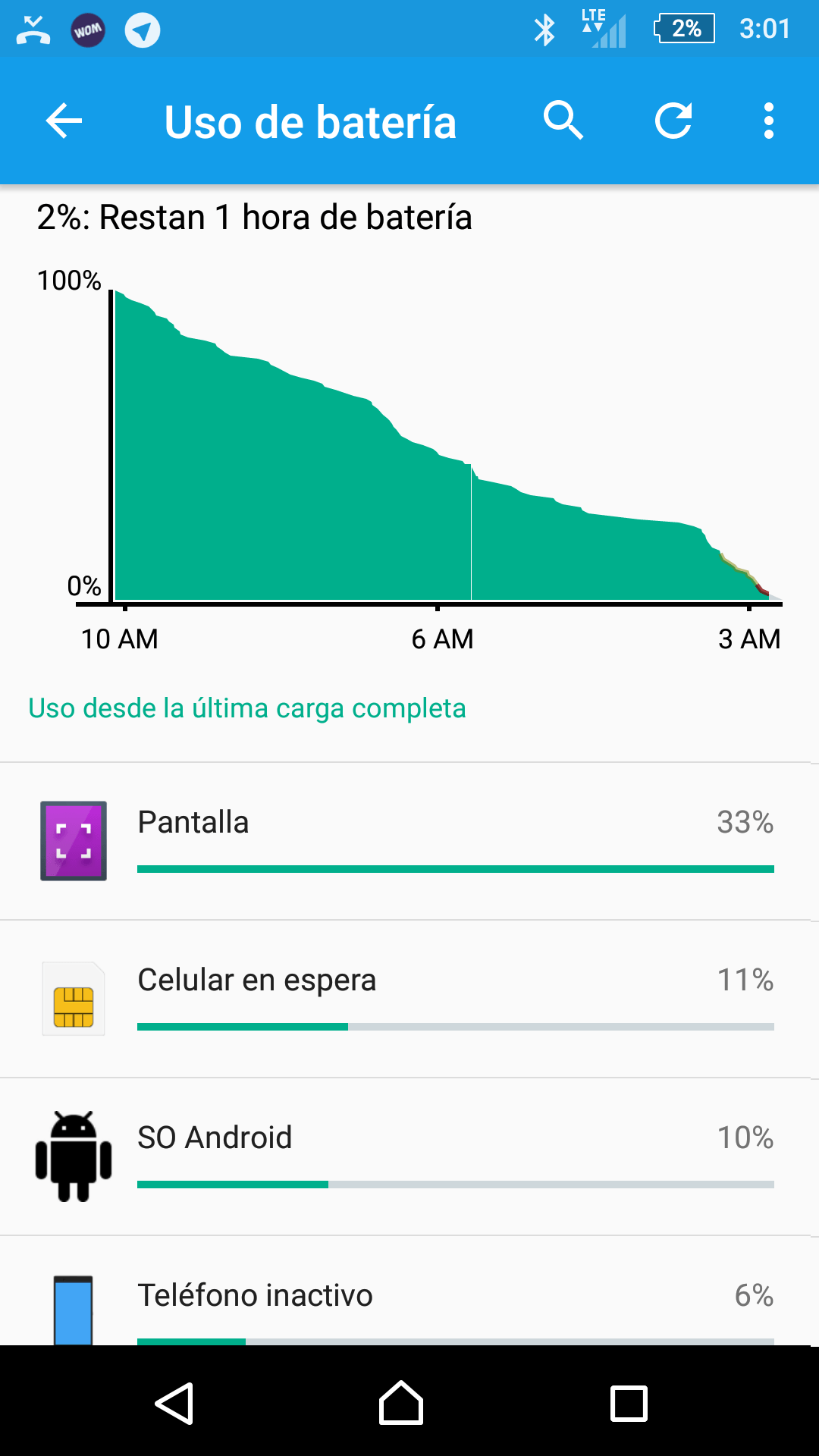Tap the 2% battery indicator in status bar
Screen dimensions: 819x1456
(x=681, y=30)
